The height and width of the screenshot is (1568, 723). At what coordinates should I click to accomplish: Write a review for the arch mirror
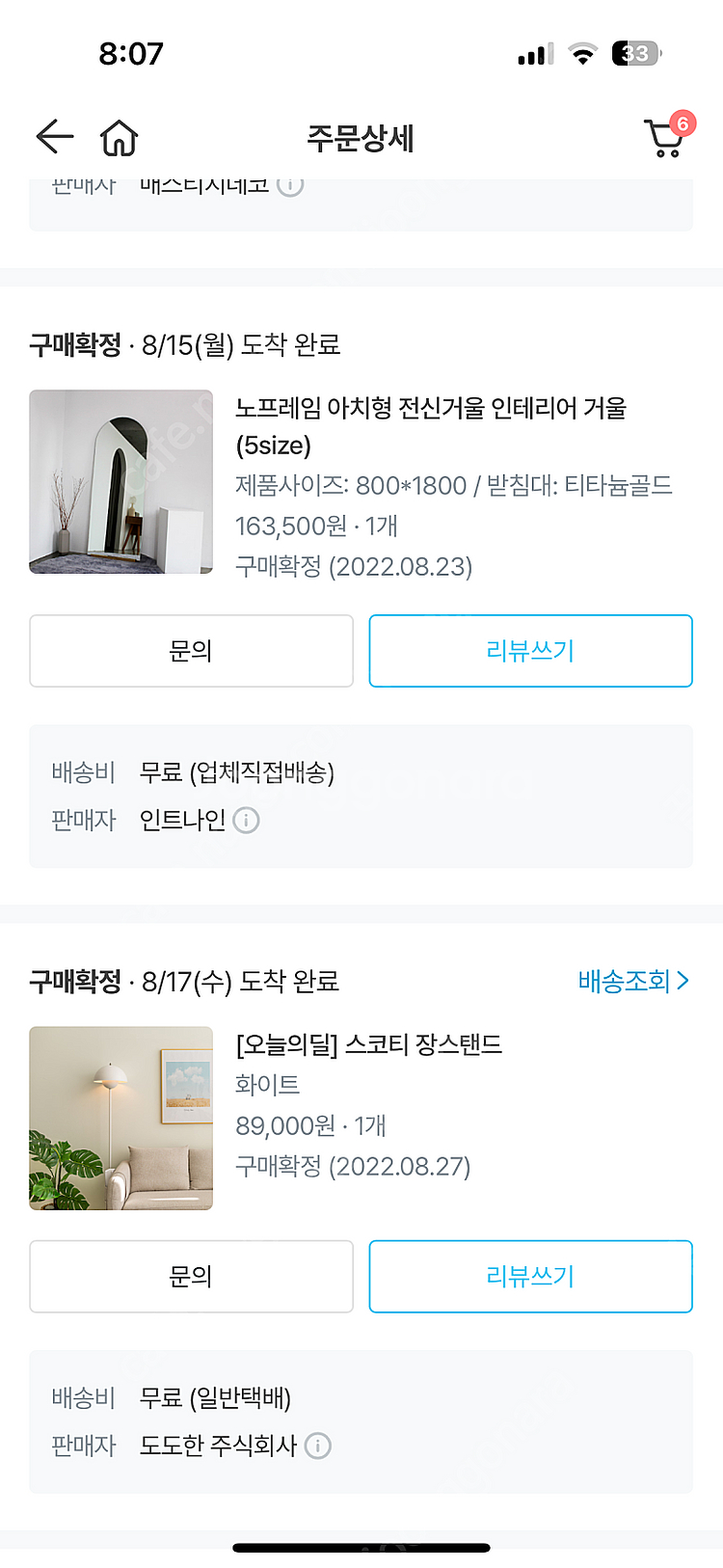[x=530, y=651]
